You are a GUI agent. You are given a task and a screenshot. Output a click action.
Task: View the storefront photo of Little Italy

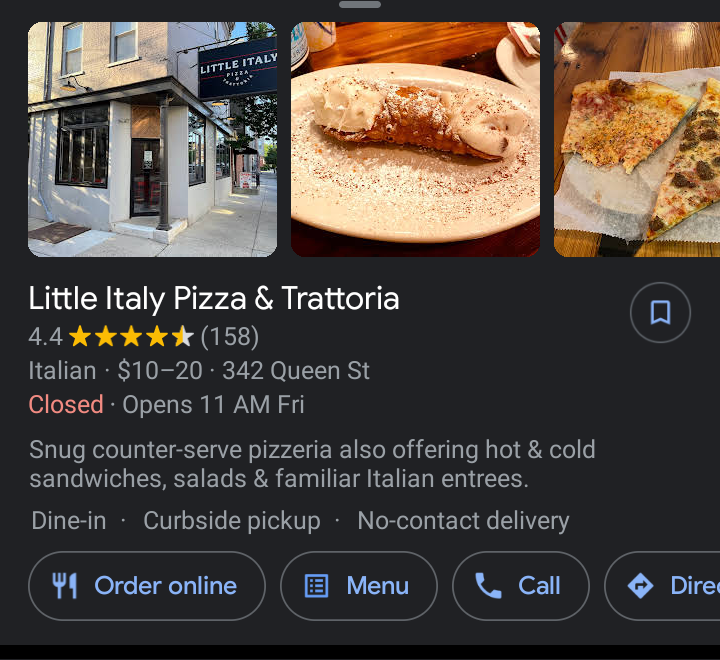pyautogui.click(x=152, y=140)
